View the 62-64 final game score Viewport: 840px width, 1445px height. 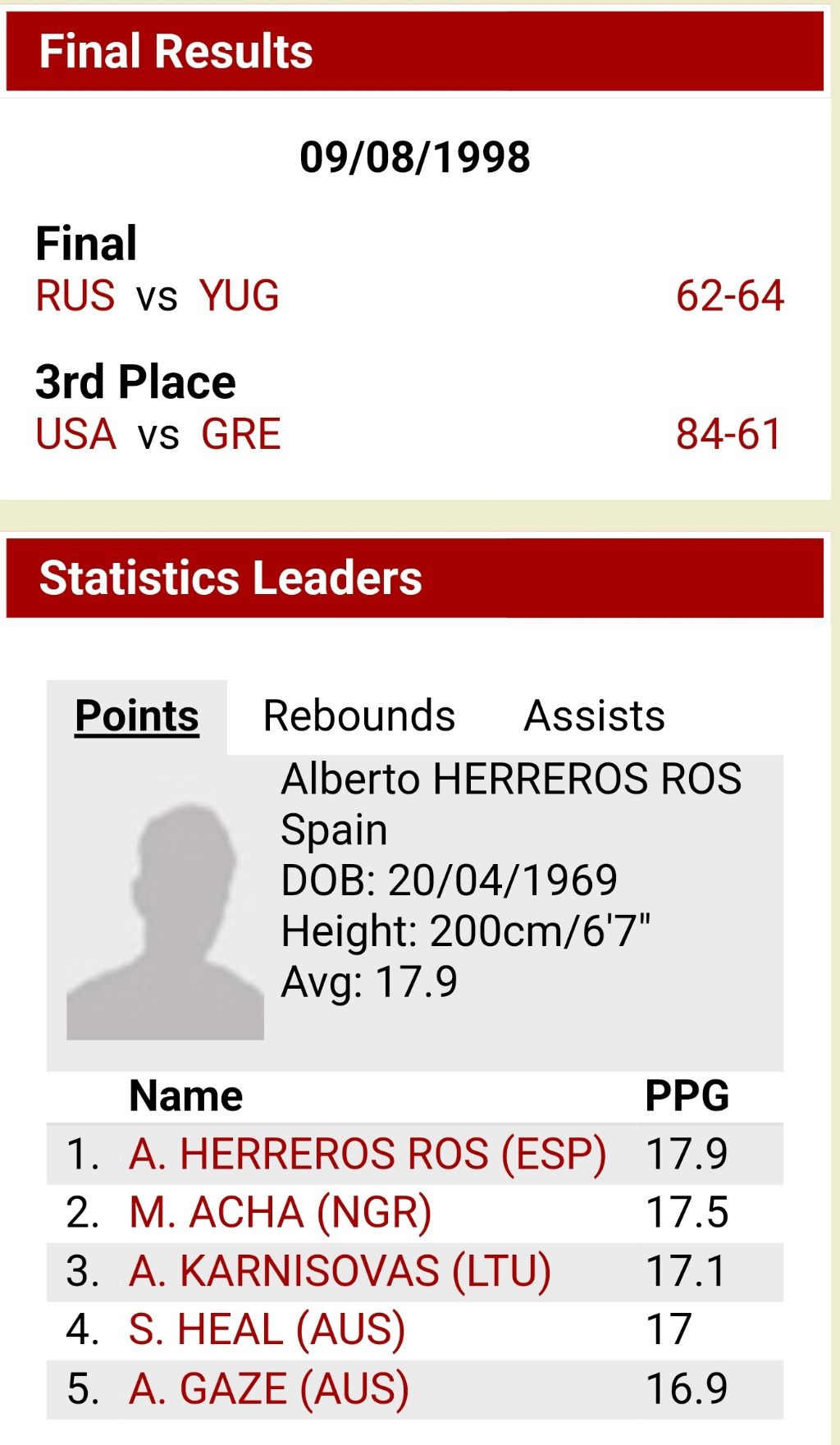pyautogui.click(x=730, y=296)
